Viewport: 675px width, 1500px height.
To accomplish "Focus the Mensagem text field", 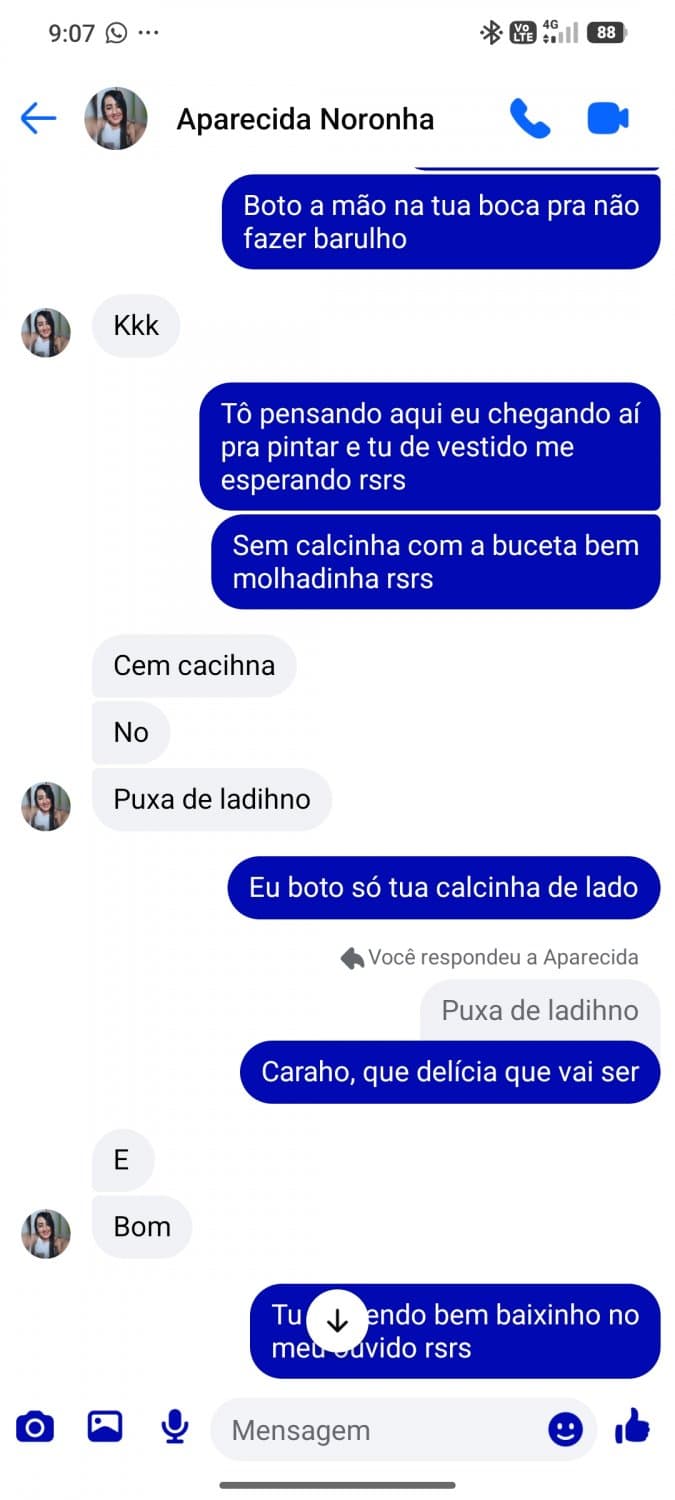I will (380, 1430).
